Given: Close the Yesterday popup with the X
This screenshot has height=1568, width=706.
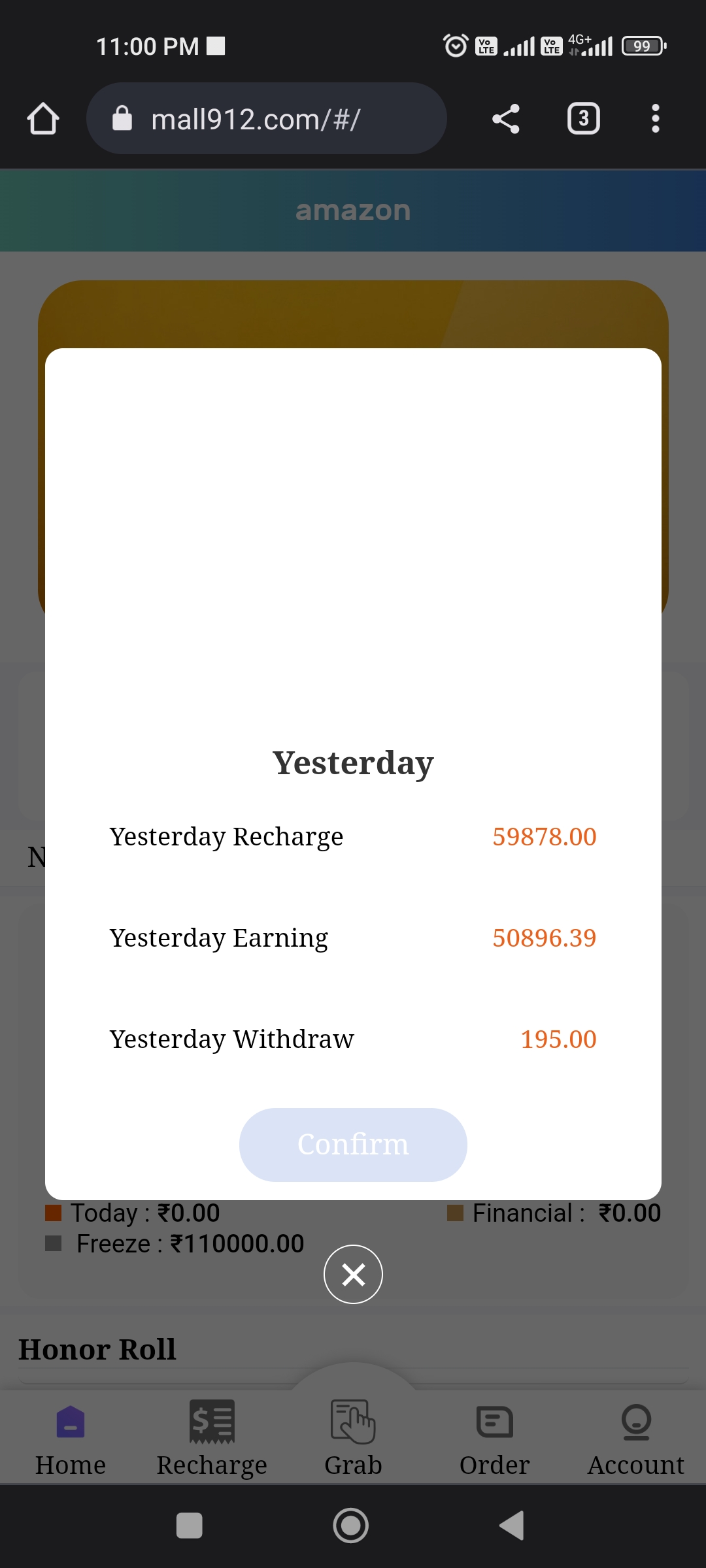Looking at the screenshot, I should (353, 1274).
